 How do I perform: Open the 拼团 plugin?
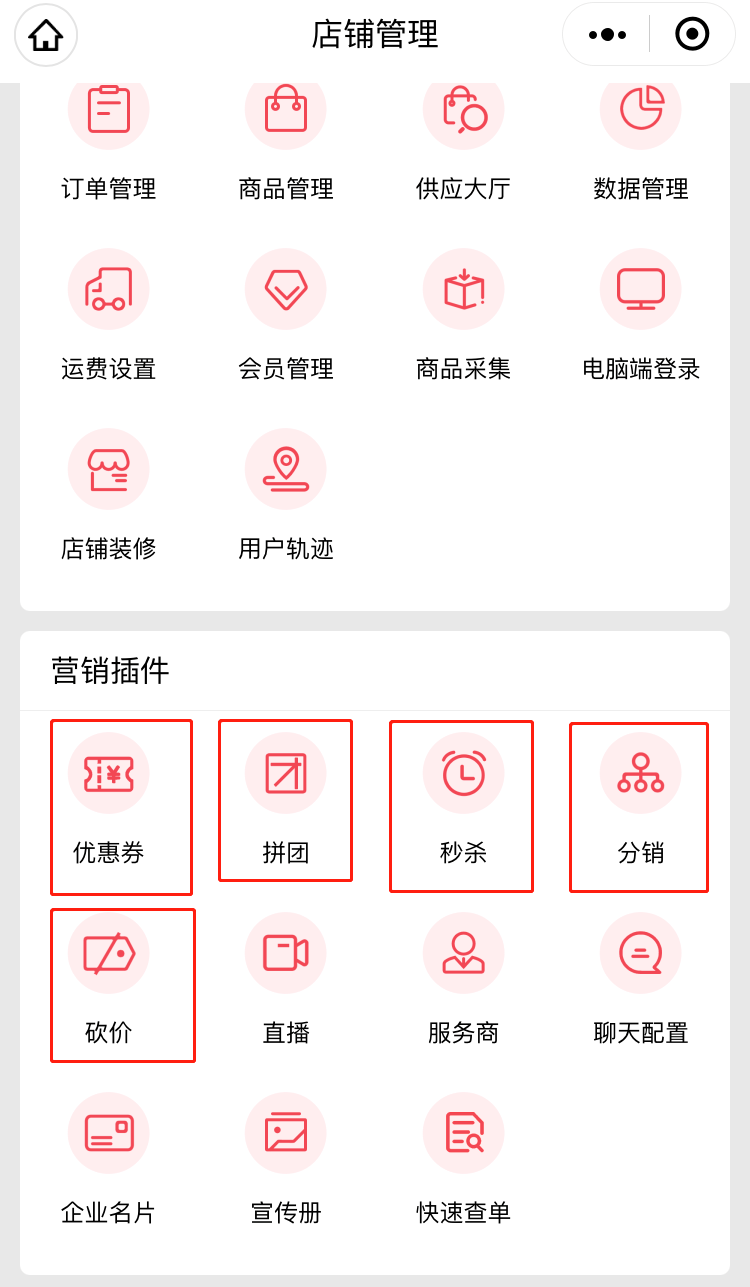coord(286,800)
